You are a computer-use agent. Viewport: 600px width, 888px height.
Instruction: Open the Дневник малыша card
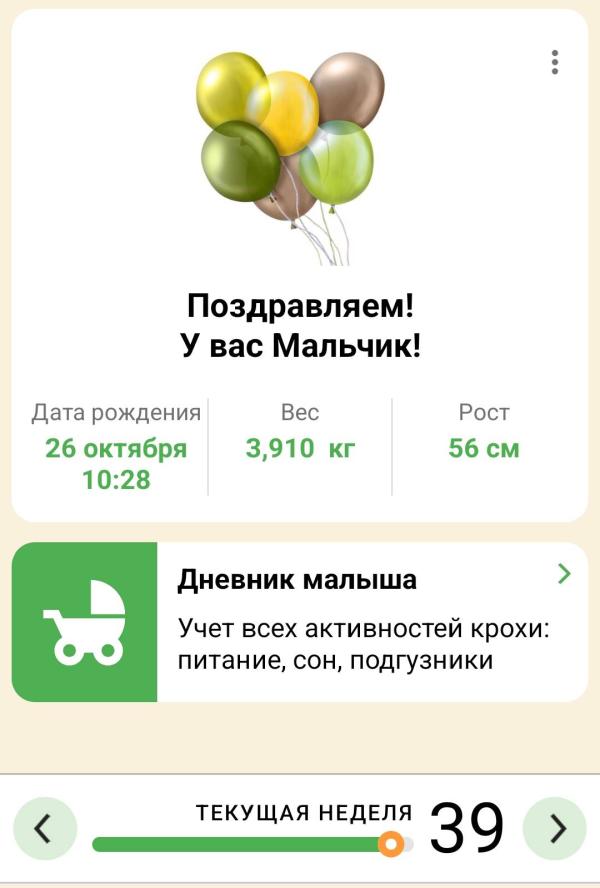tap(300, 621)
